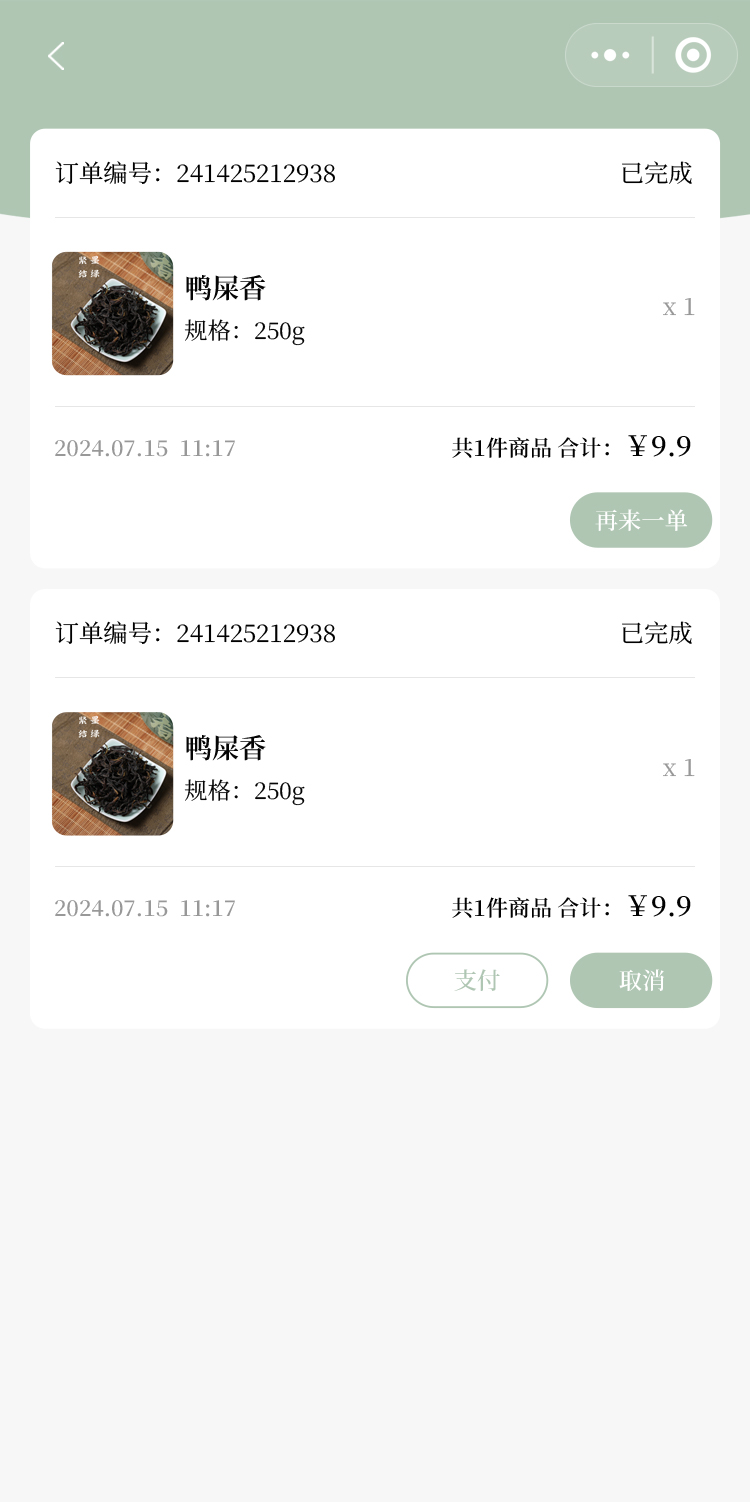Go back using the top-left arrow
This screenshot has width=750, height=1502.
click(56, 56)
